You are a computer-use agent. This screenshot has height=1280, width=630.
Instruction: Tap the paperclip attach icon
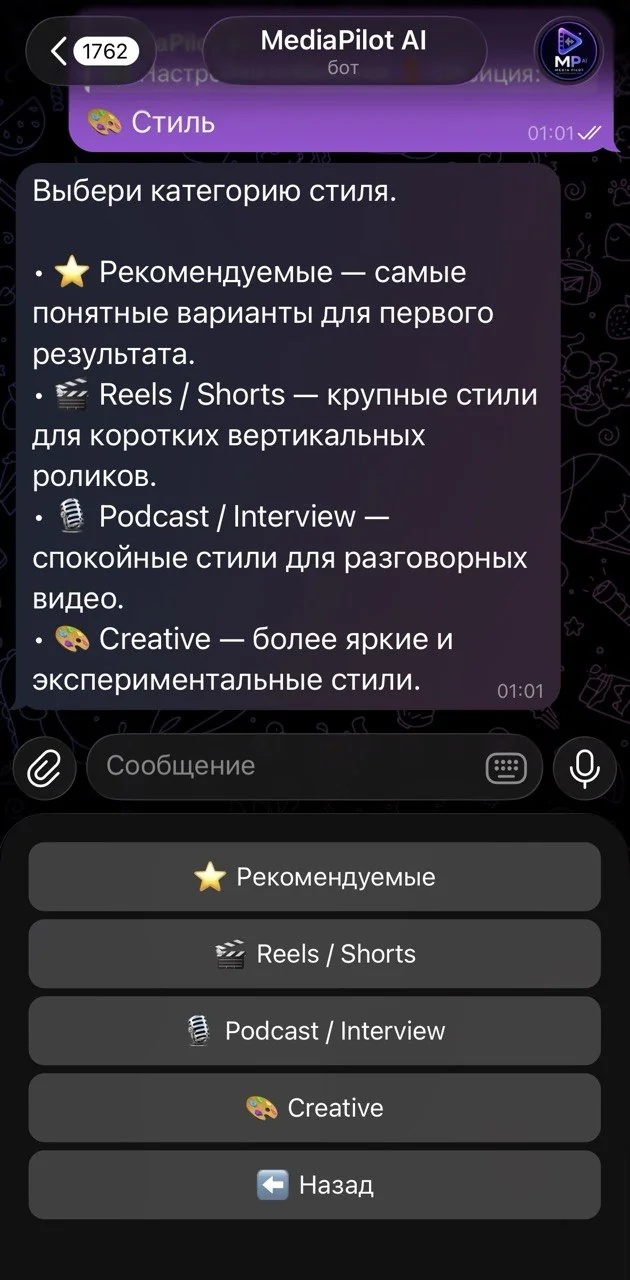45,767
